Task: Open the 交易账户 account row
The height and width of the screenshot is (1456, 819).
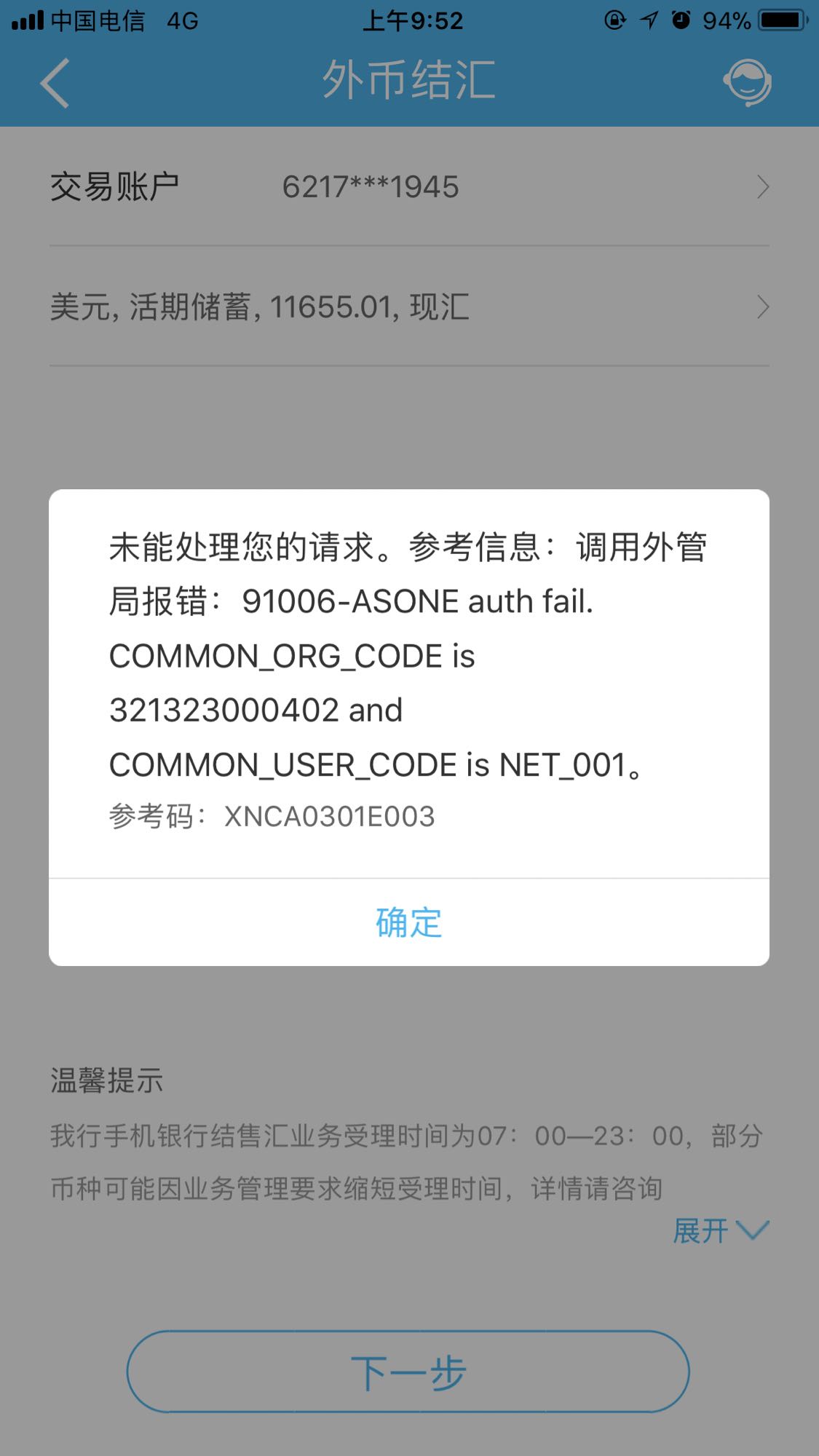Action: tap(409, 187)
